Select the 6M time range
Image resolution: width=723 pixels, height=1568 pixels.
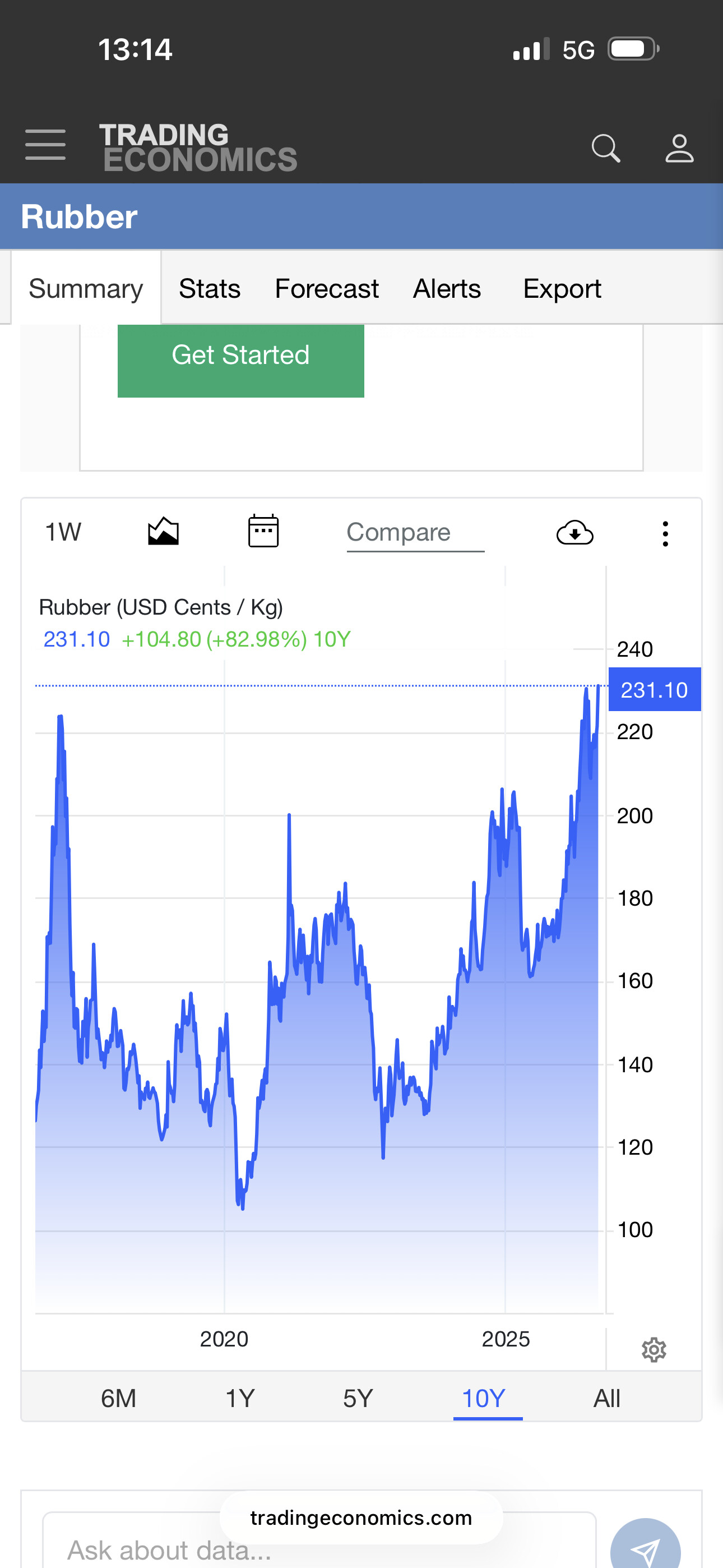[x=119, y=1398]
